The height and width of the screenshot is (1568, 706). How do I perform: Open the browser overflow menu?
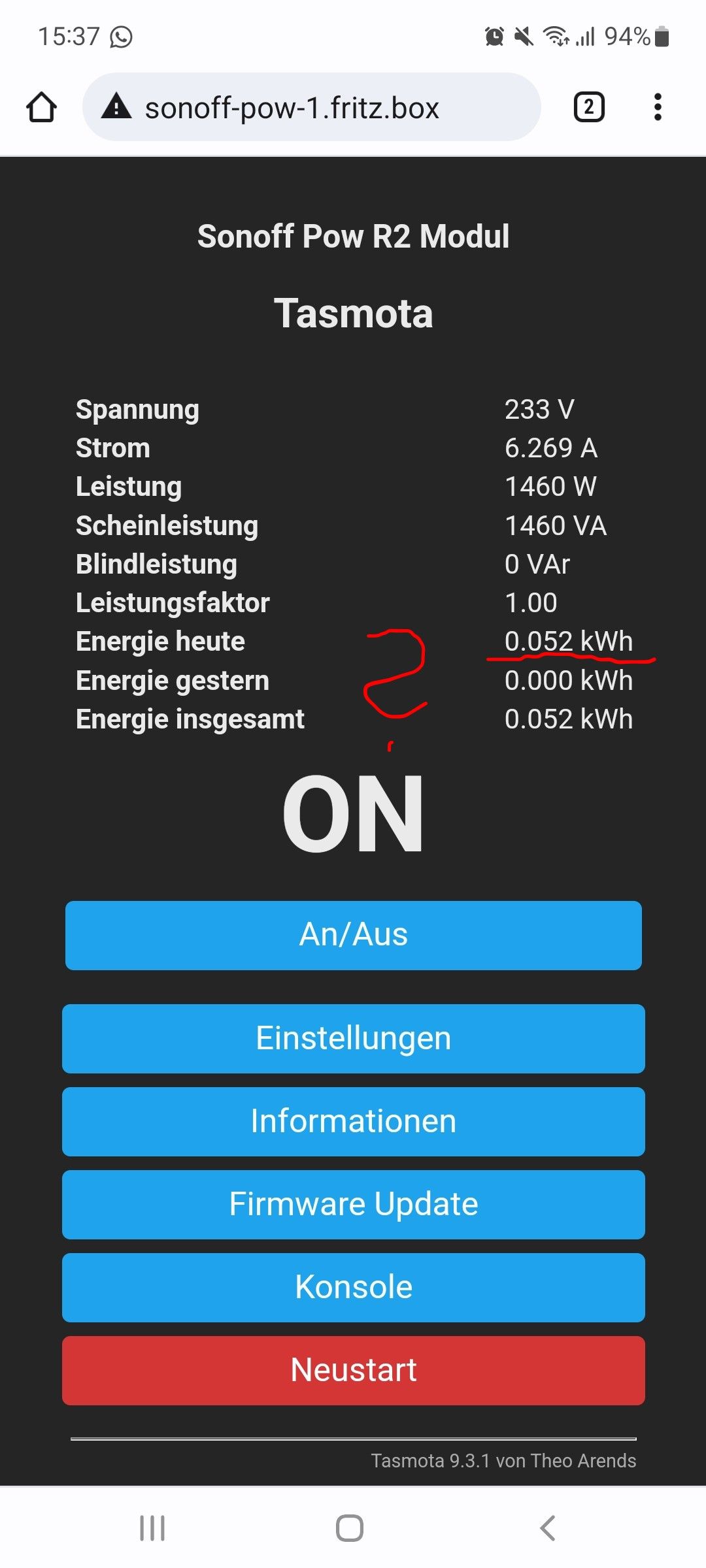tap(658, 107)
